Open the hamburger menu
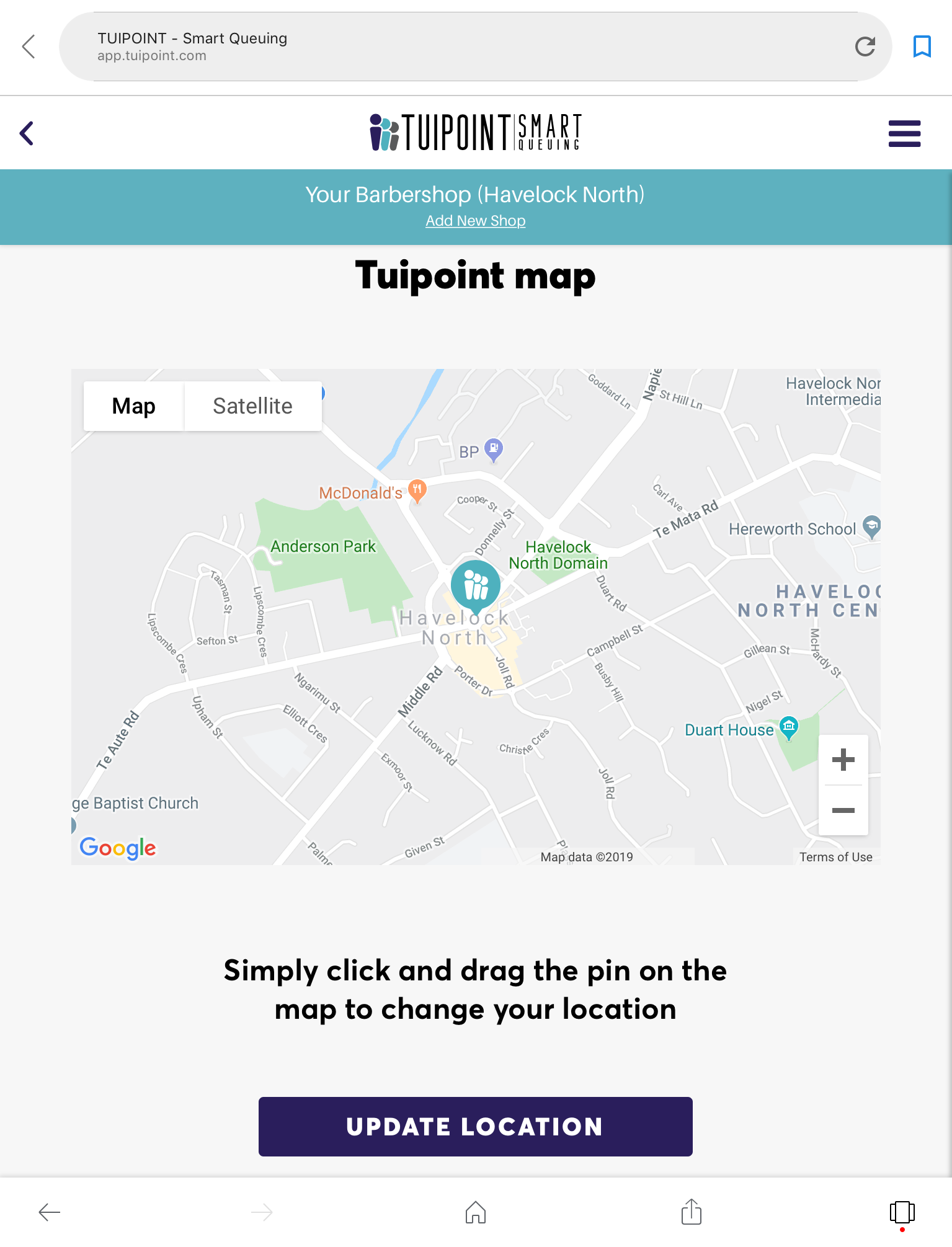 (x=904, y=133)
